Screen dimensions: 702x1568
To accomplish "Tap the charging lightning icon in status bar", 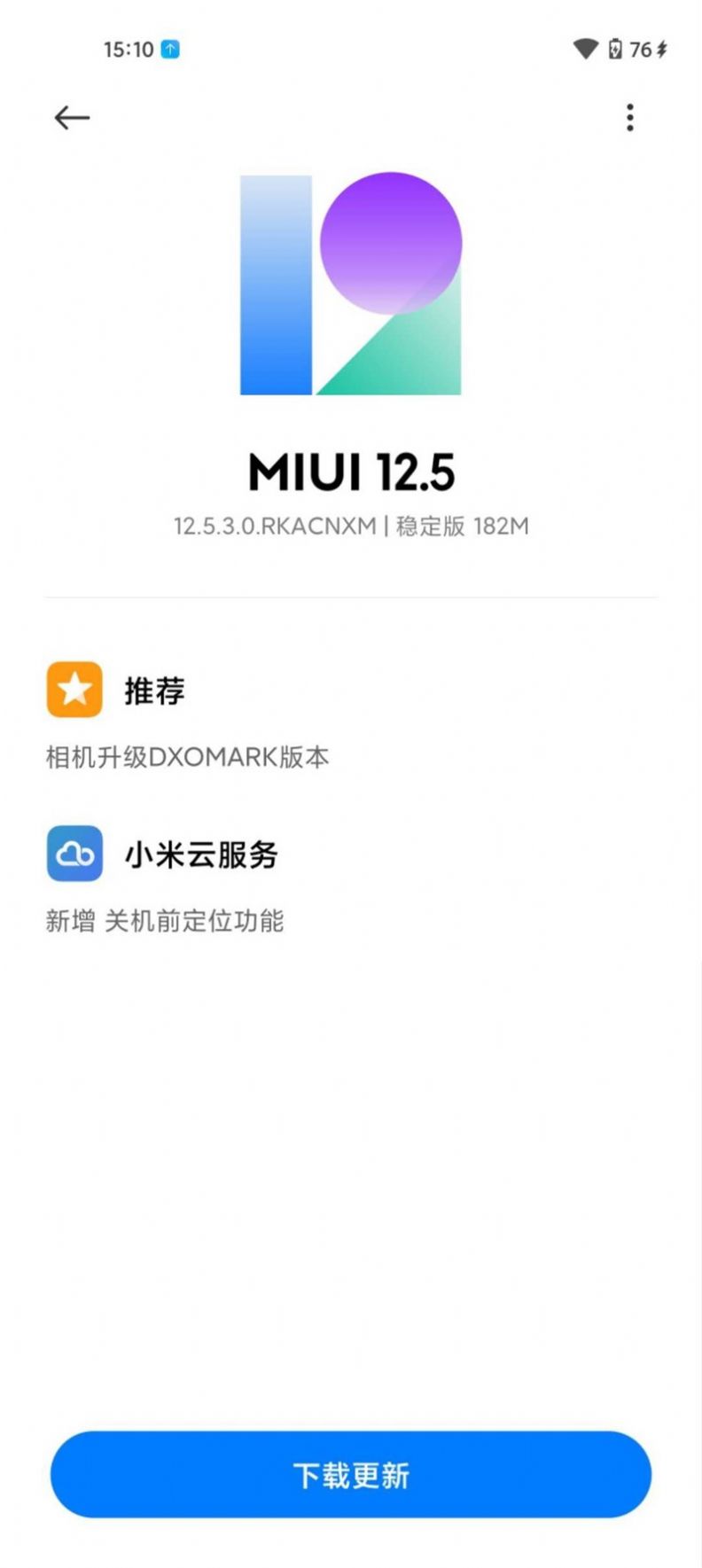I will pos(660,50).
